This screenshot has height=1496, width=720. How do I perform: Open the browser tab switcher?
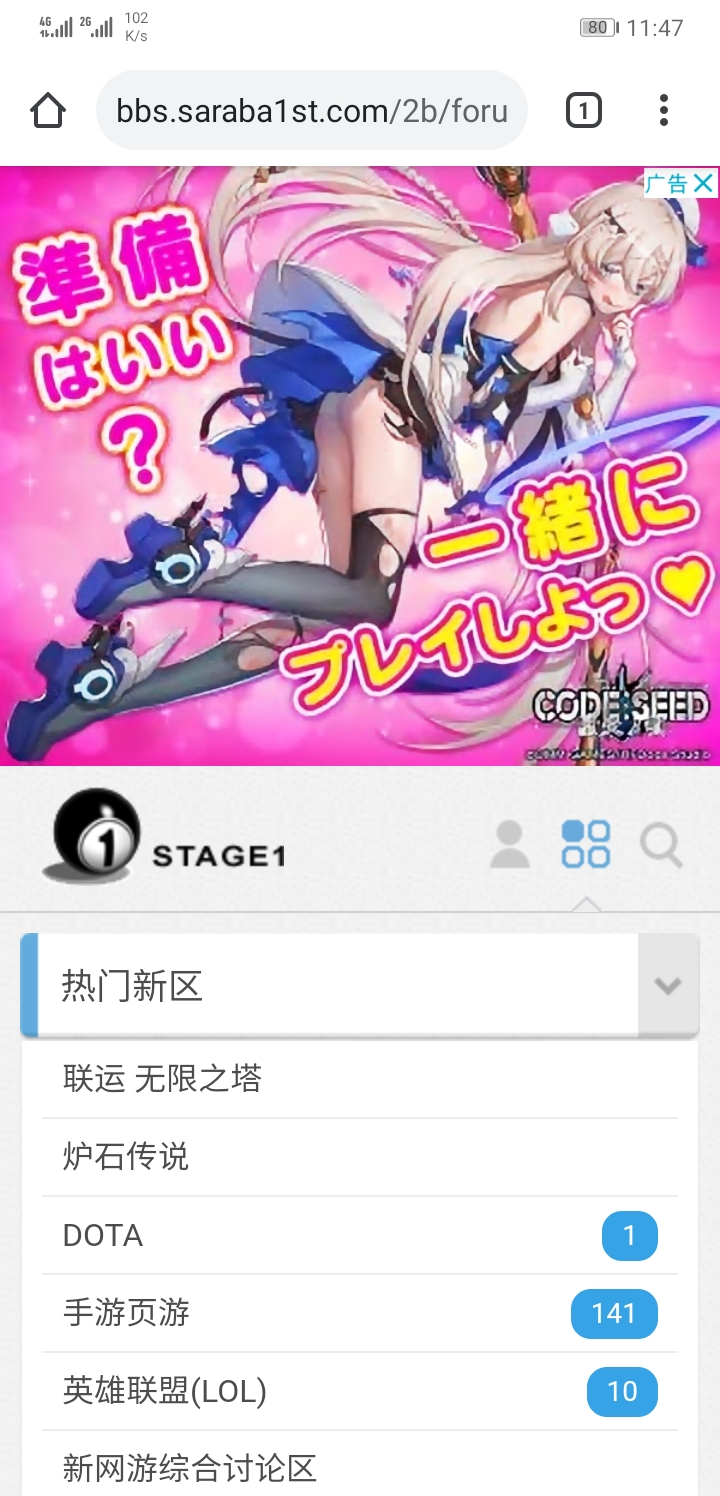583,110
